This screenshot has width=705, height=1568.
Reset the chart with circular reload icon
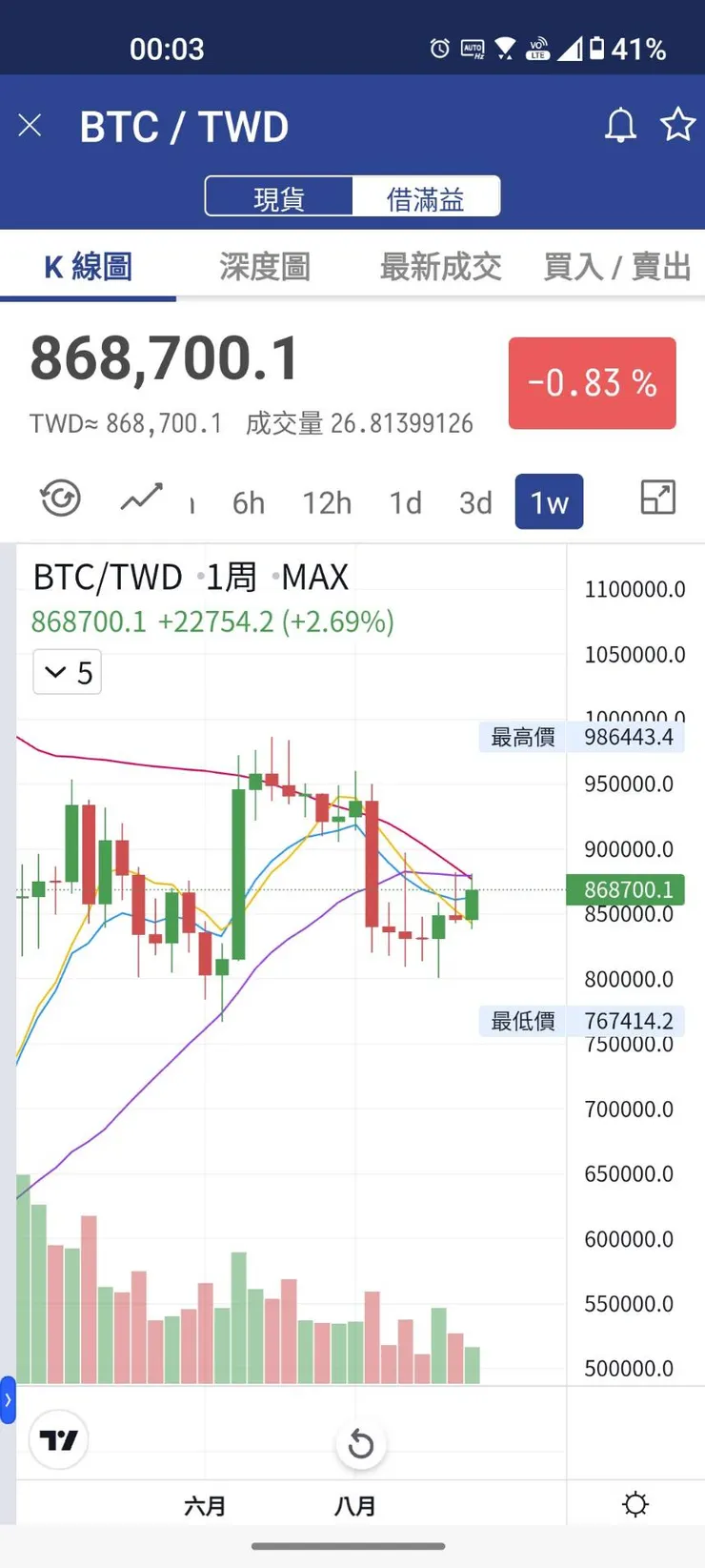[361, 1443]
